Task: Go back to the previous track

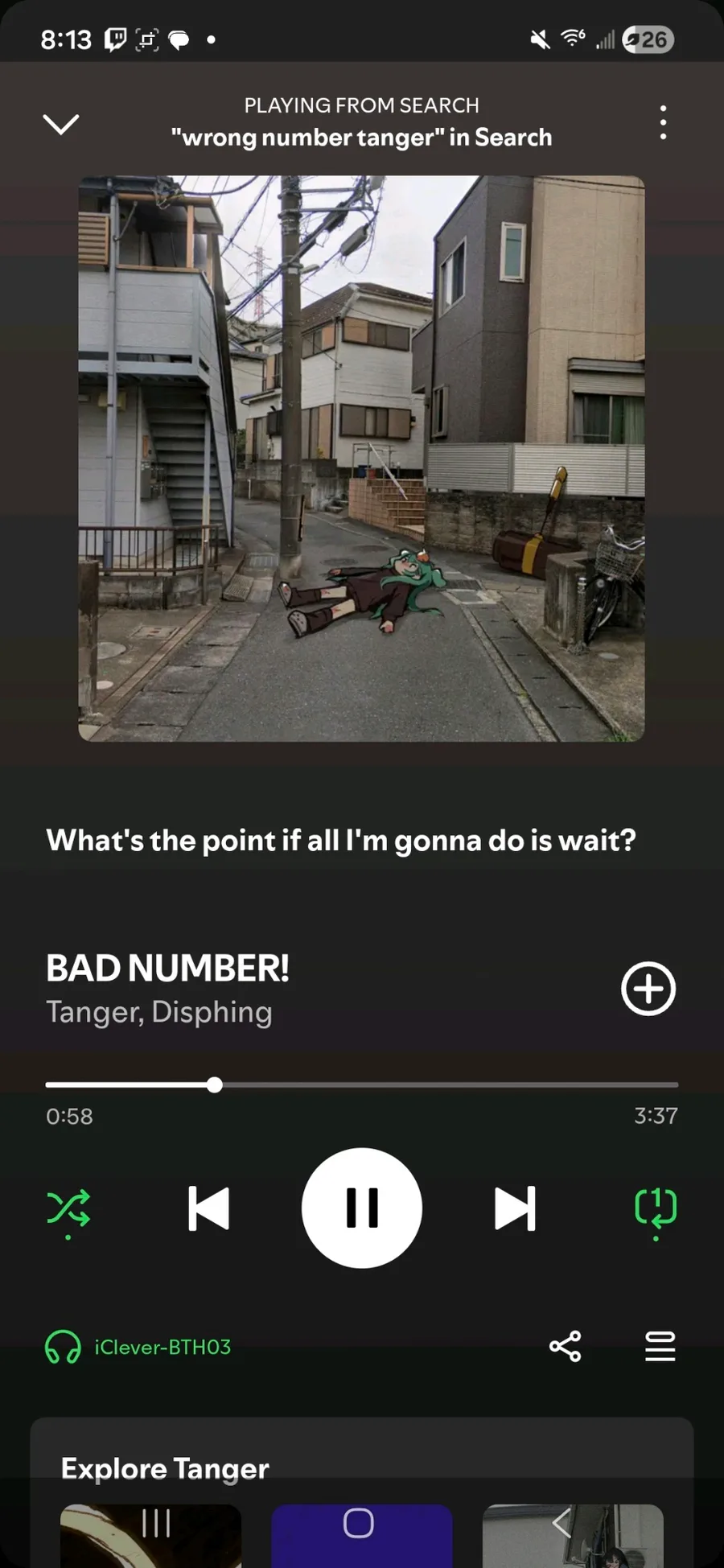Action: [x=208, y=1208]
